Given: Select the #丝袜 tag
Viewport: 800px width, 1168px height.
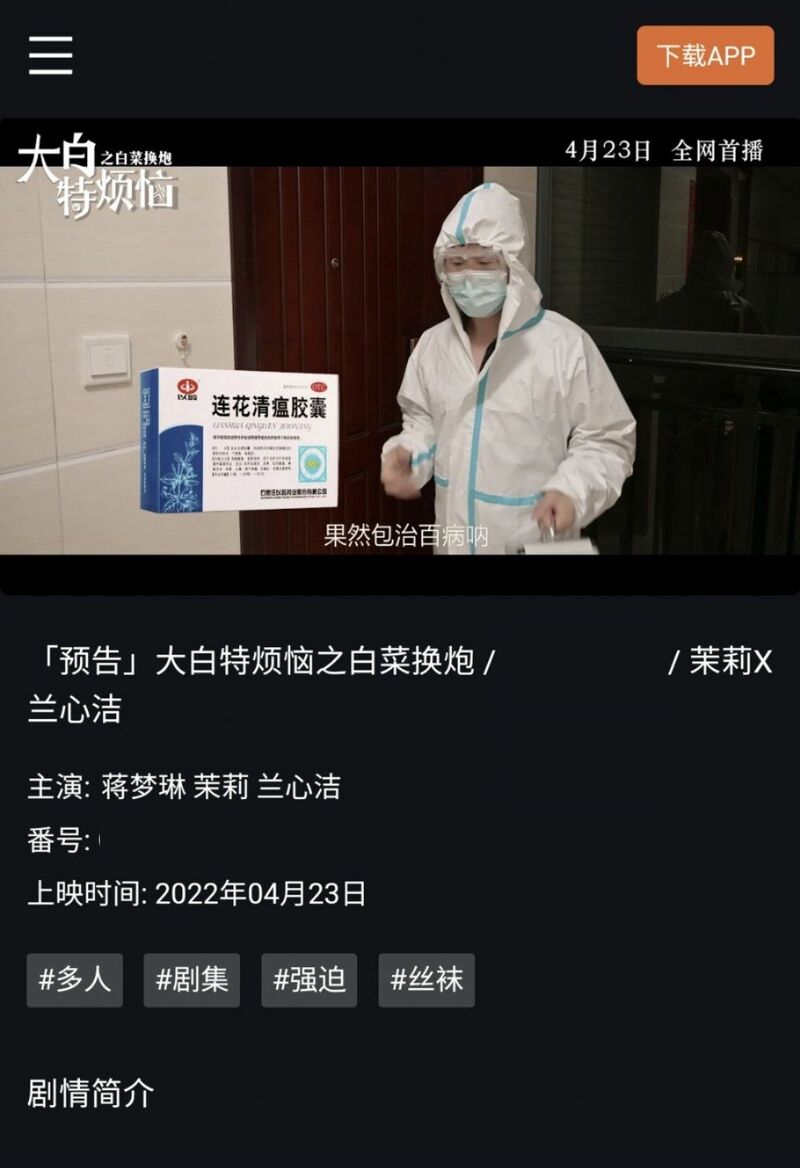Looking at the screenshot, I should click(426, 980).
